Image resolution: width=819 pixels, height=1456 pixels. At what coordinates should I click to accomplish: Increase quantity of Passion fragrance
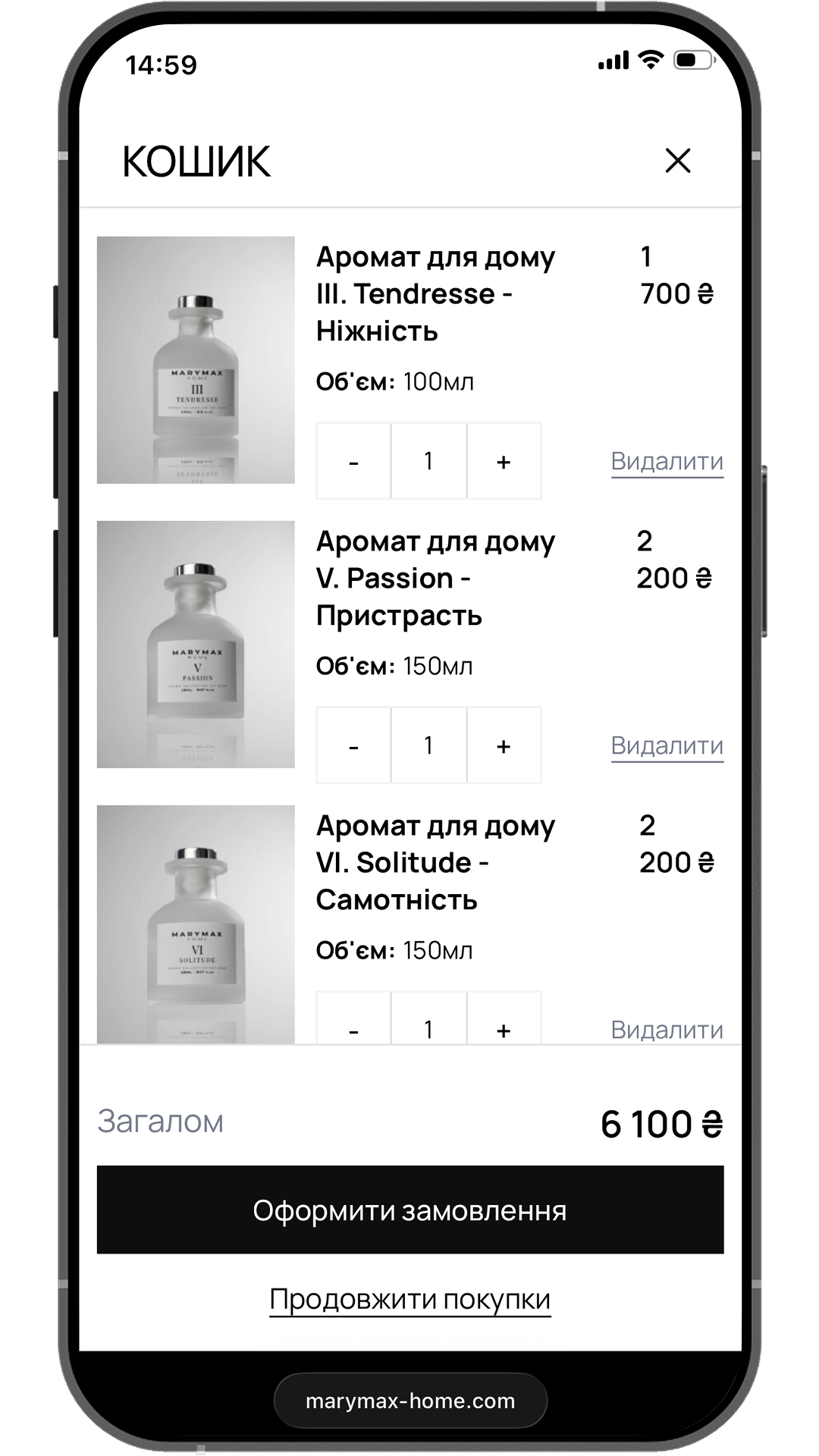coord(504,745)
